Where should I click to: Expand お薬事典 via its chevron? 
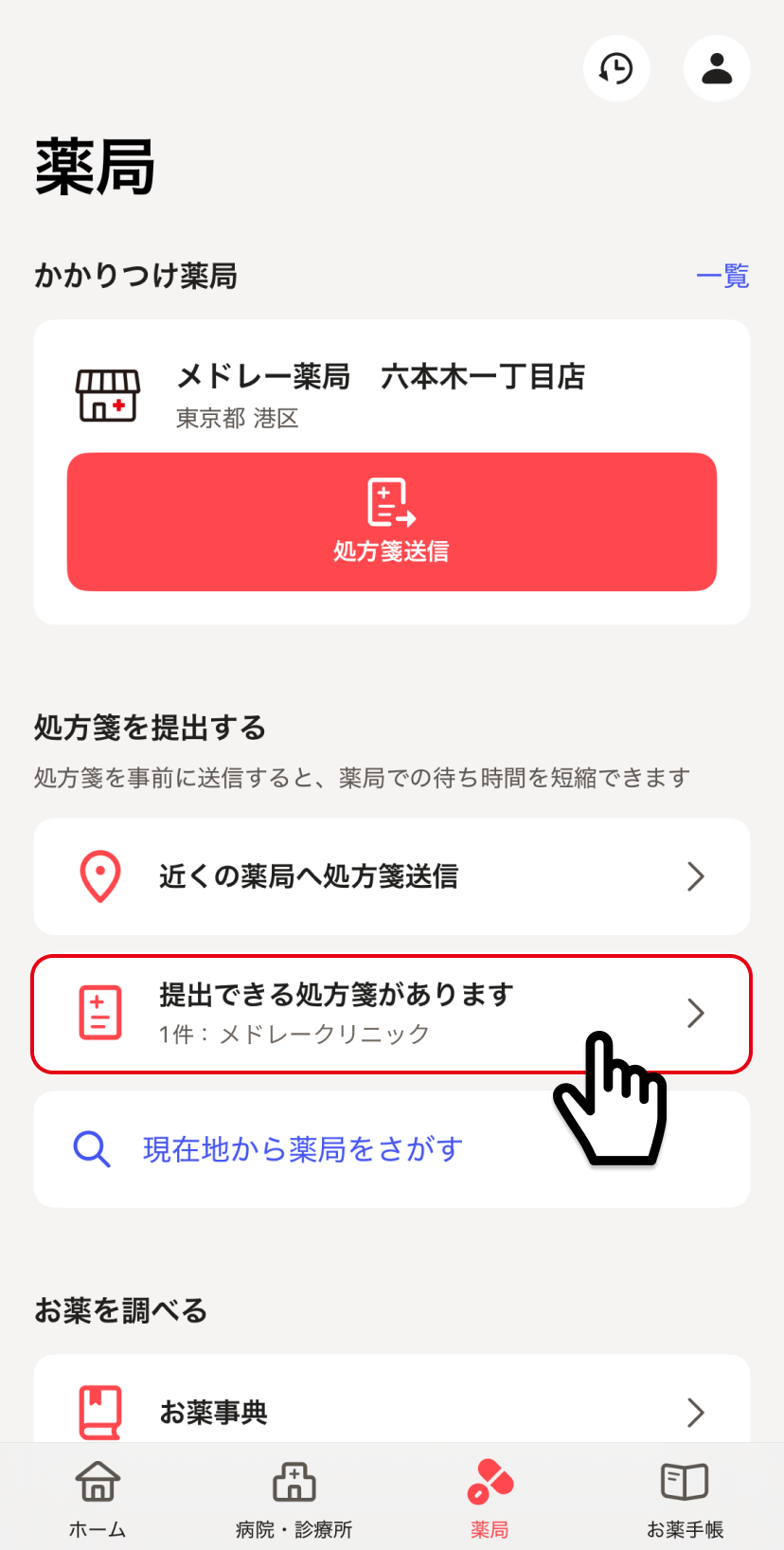tap(696, 1412)
